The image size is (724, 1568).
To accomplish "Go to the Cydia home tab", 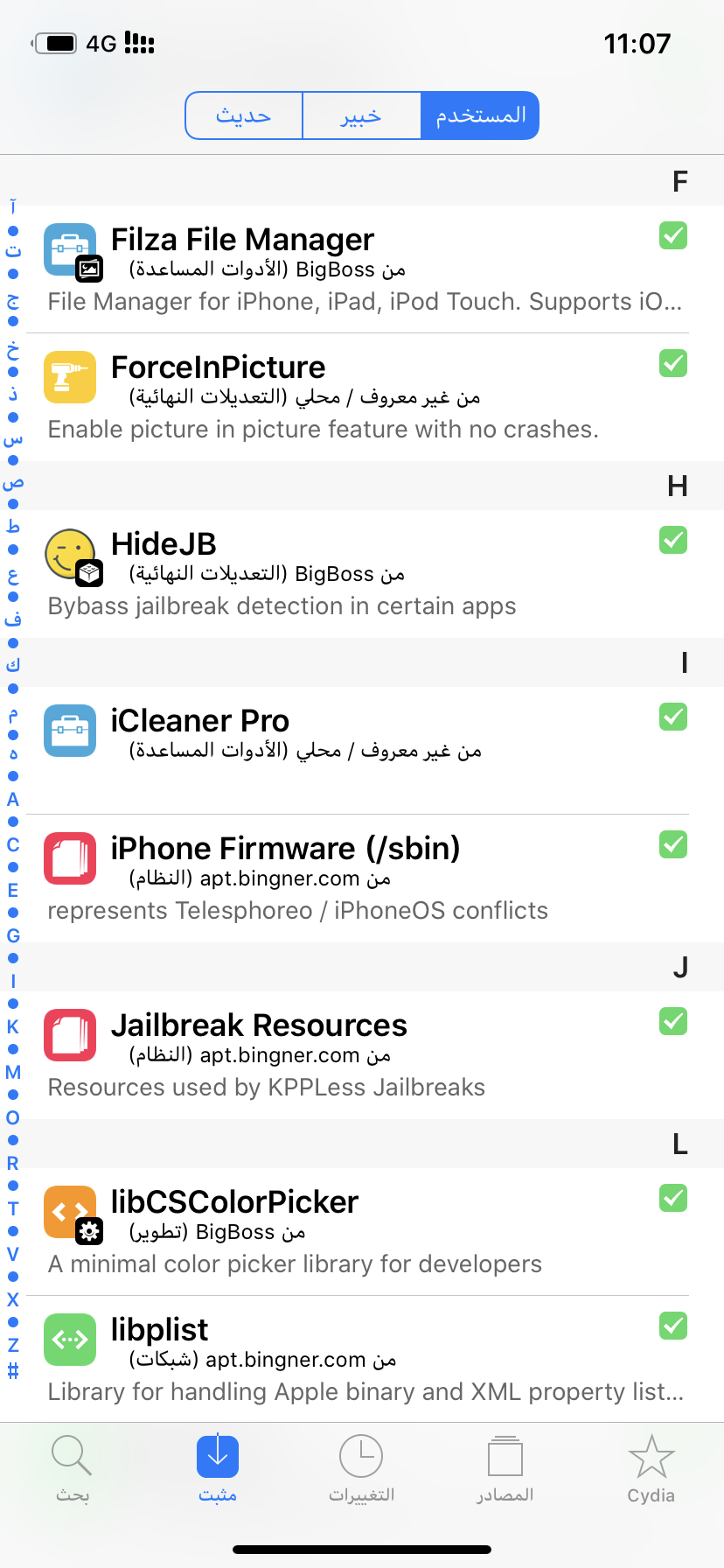I will coord(651,1469).
